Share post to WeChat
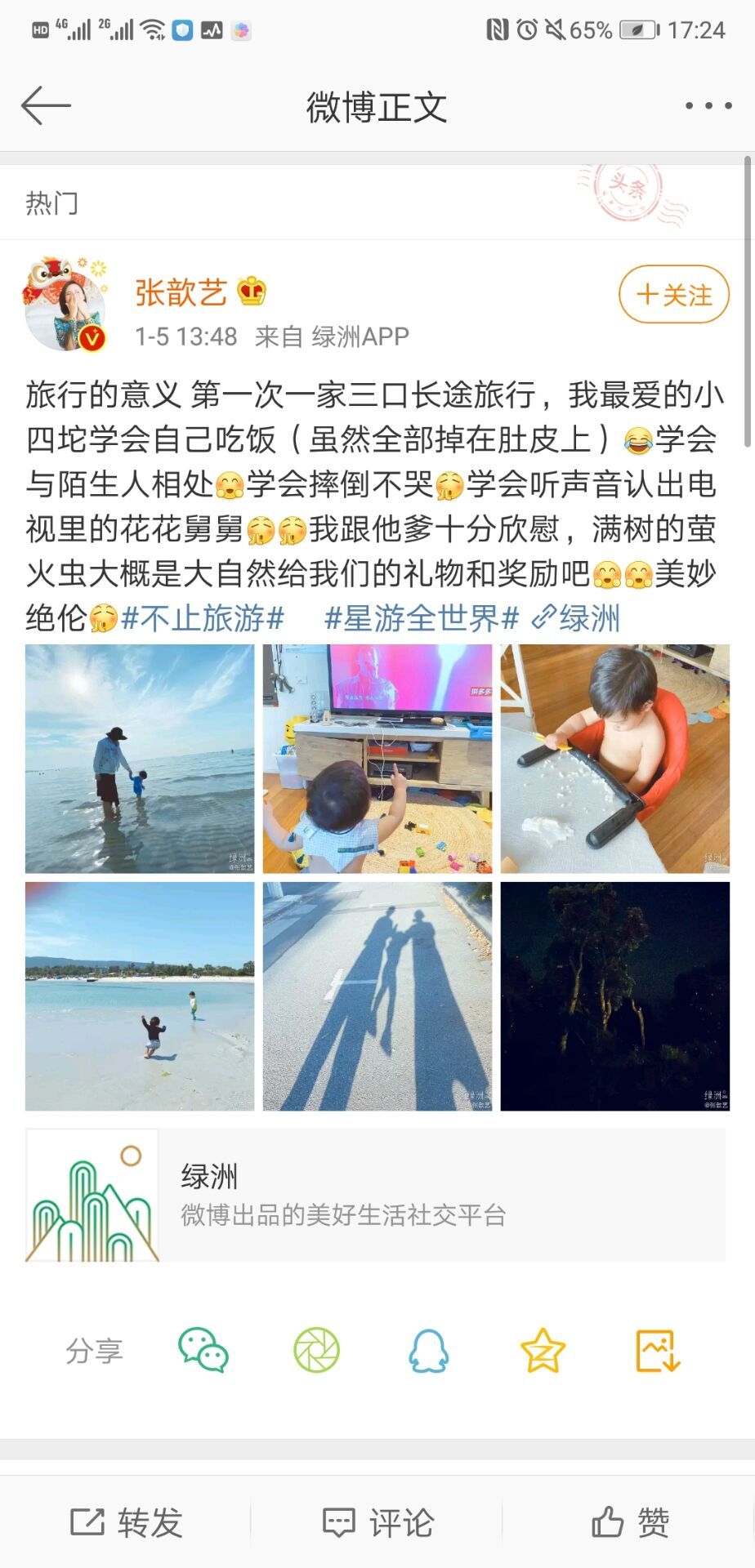The image size is (755, 1568). (203, 1350)
